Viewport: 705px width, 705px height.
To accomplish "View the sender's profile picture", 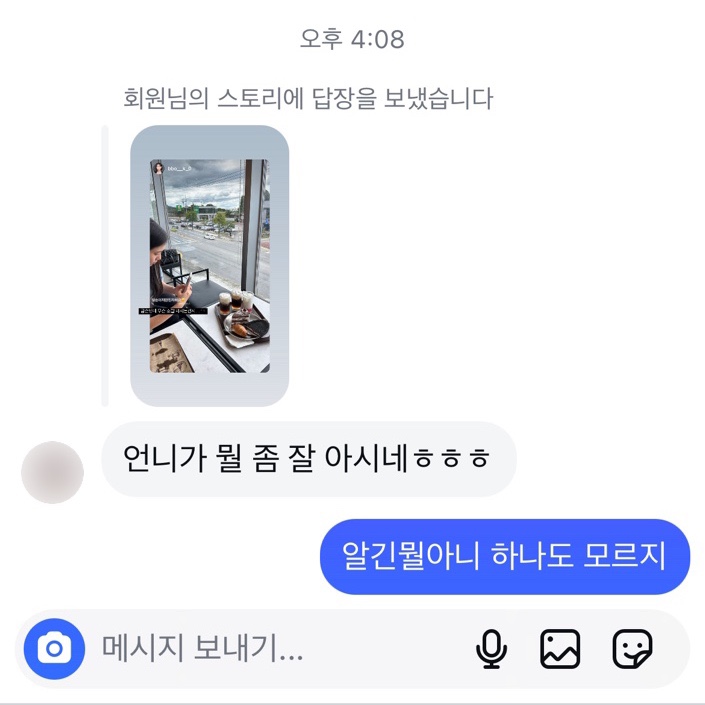I will 52,472.
